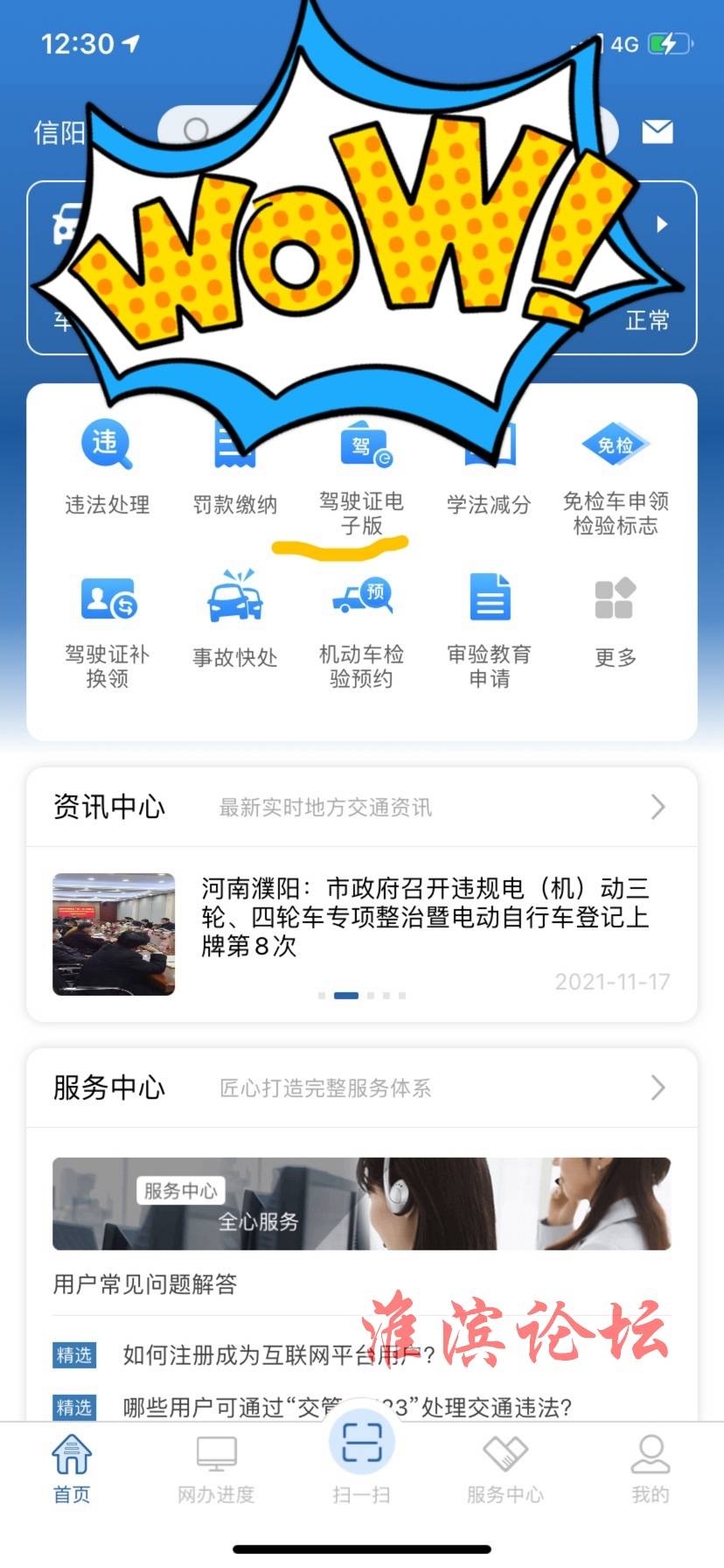Open the mail envelope icon
The height and width of the screenshot is (1568, 724).
pos(658,132)
